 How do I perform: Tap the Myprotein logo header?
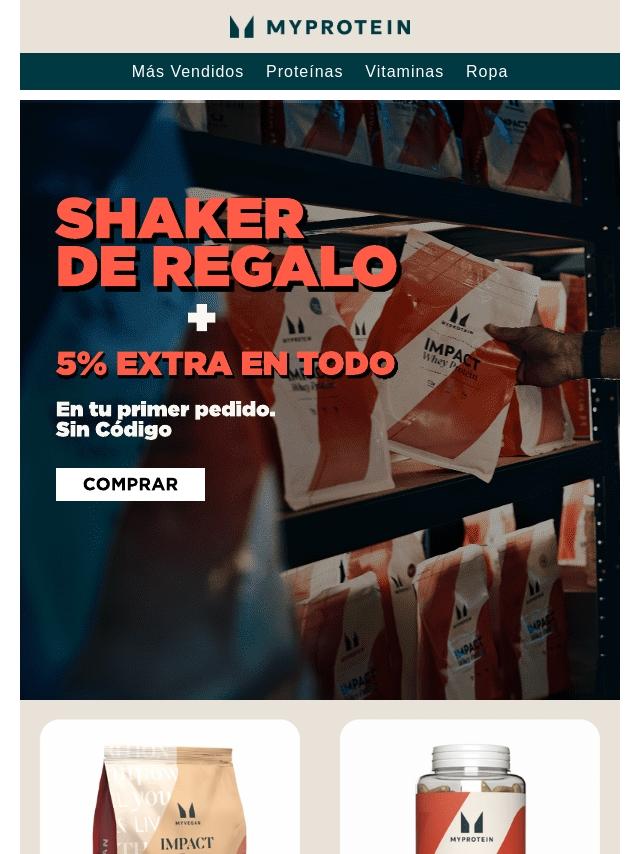pyautogui.click(x=320, y=27)
